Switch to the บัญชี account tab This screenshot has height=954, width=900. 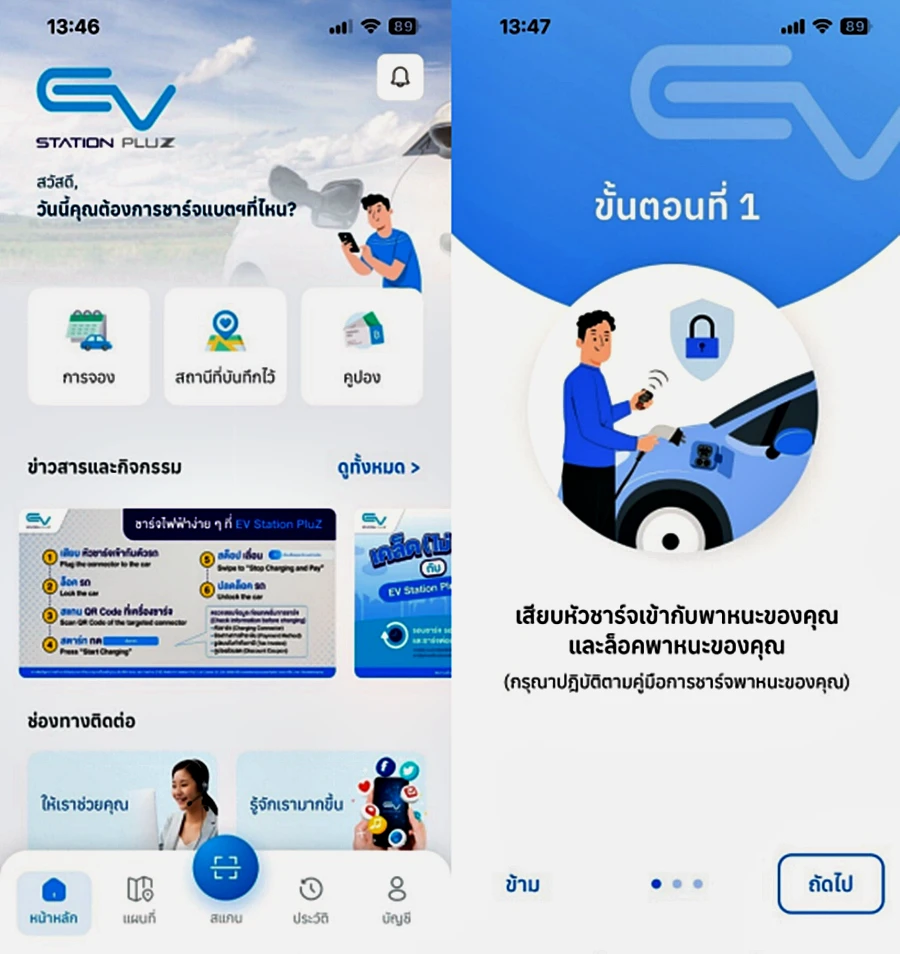[x=397, y=901]
